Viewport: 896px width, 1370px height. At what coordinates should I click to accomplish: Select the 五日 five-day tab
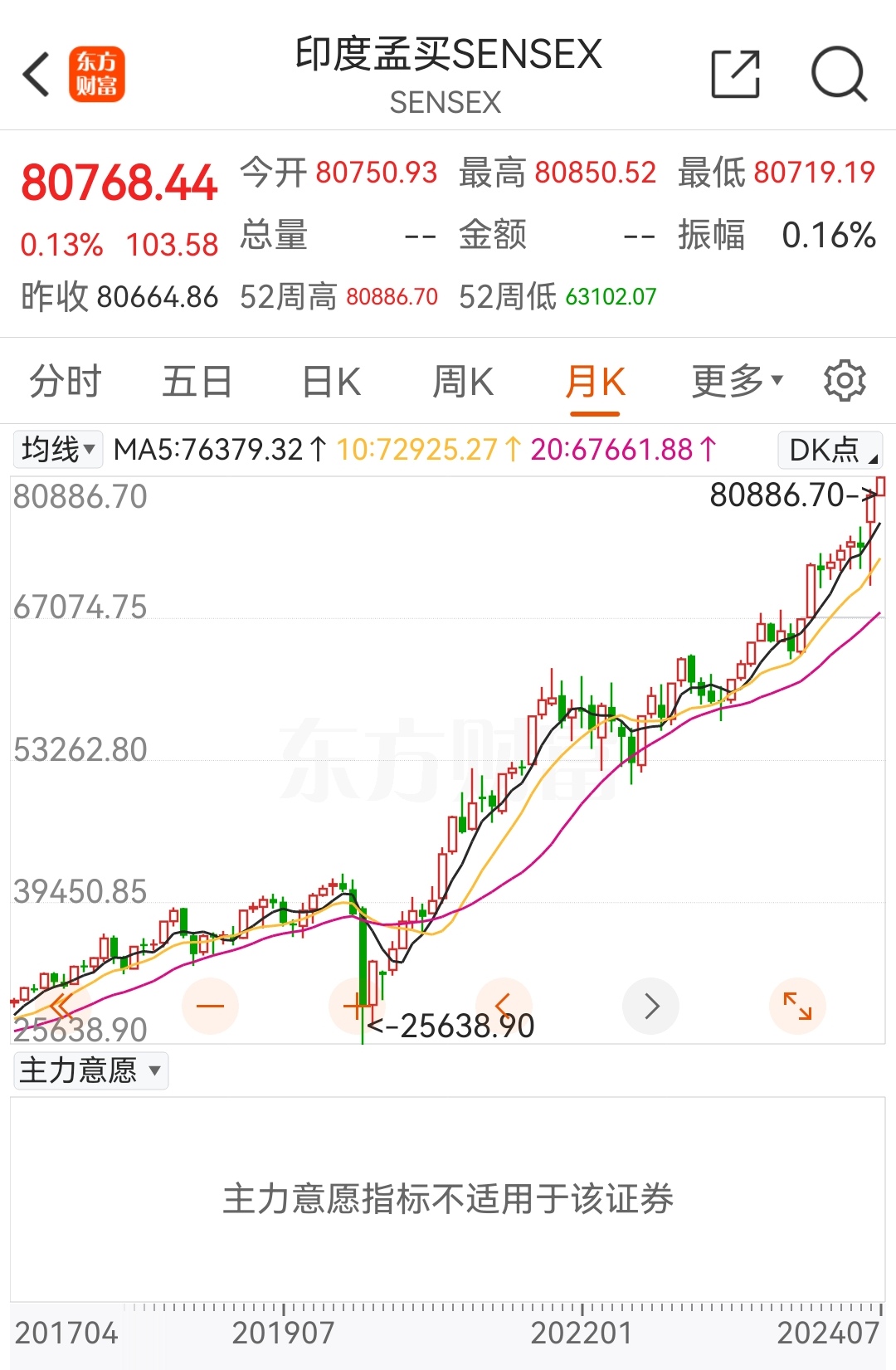pyautogui.click(x=197, y=380)
